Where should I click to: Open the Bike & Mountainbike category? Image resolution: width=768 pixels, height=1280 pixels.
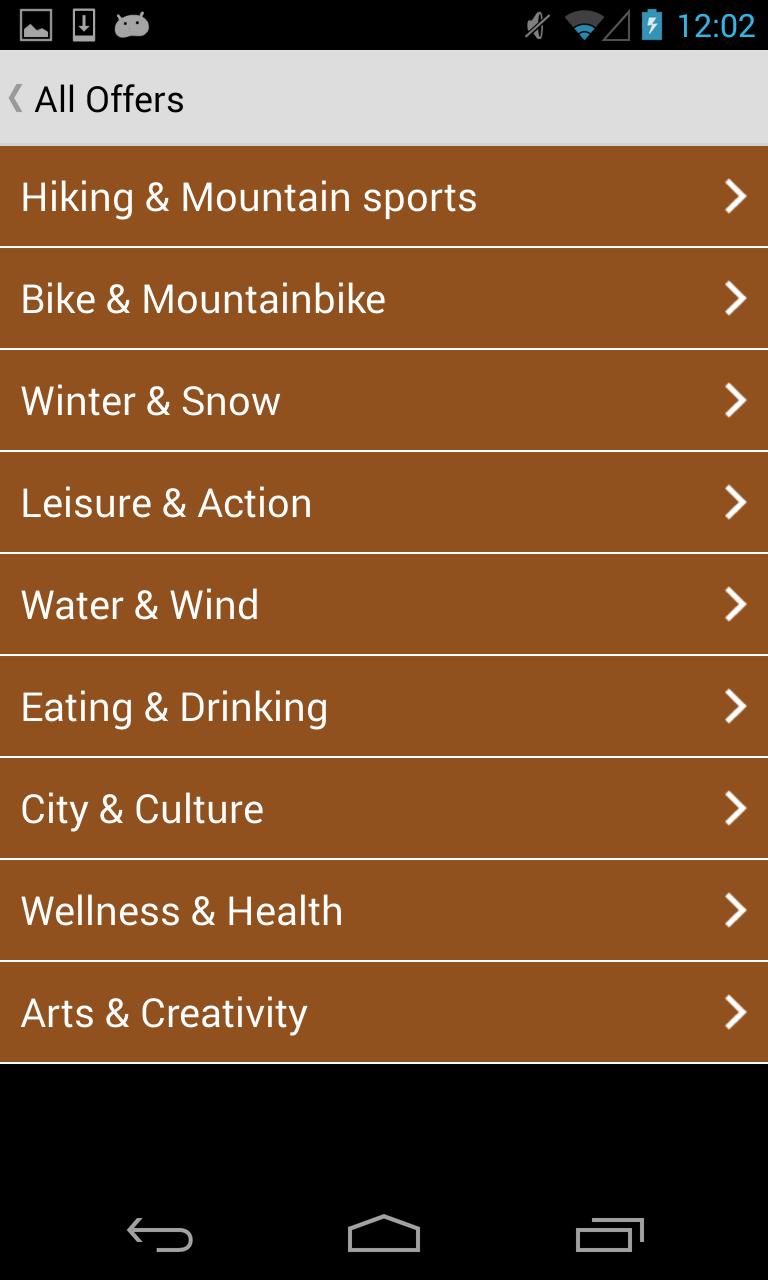click(384, 298)
